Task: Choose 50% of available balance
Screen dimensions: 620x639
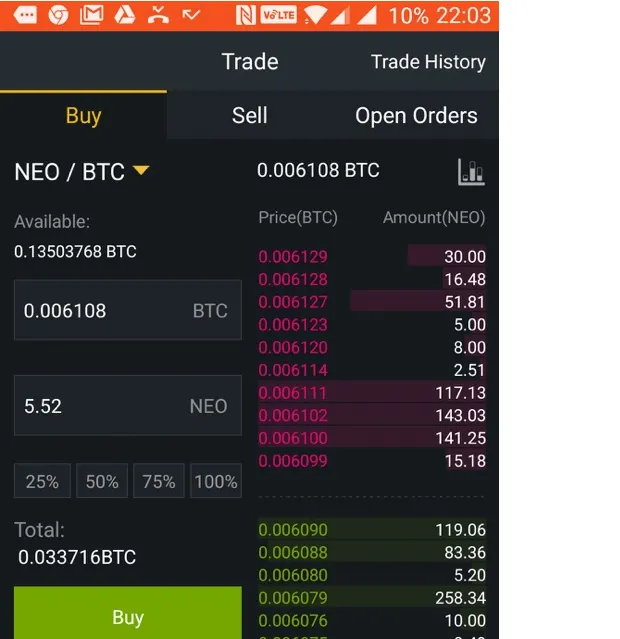Action: coord(102,481)
